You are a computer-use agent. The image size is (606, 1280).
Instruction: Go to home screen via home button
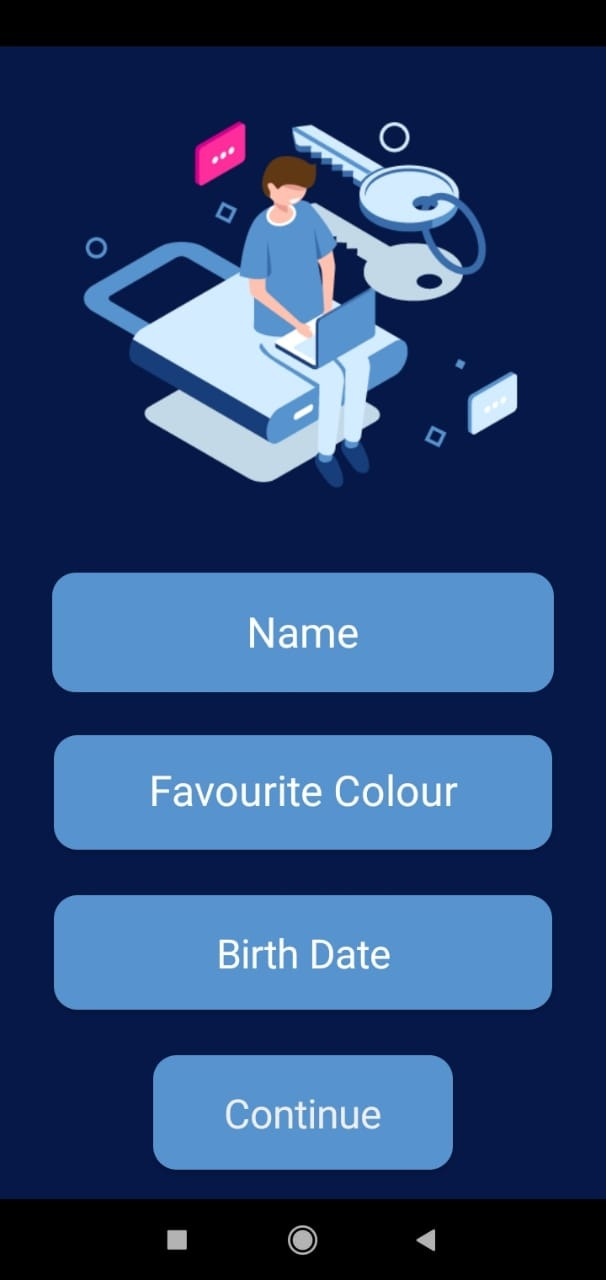[x=302, y=1240]
